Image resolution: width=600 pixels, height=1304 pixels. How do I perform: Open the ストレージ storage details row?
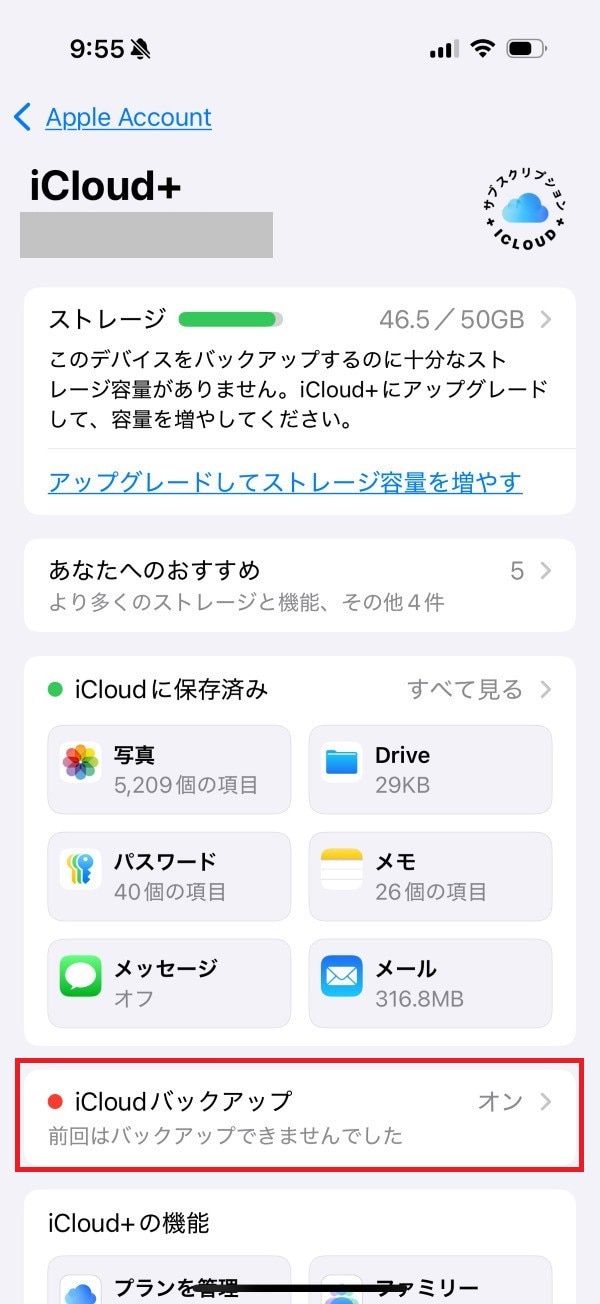coord(300,320)
